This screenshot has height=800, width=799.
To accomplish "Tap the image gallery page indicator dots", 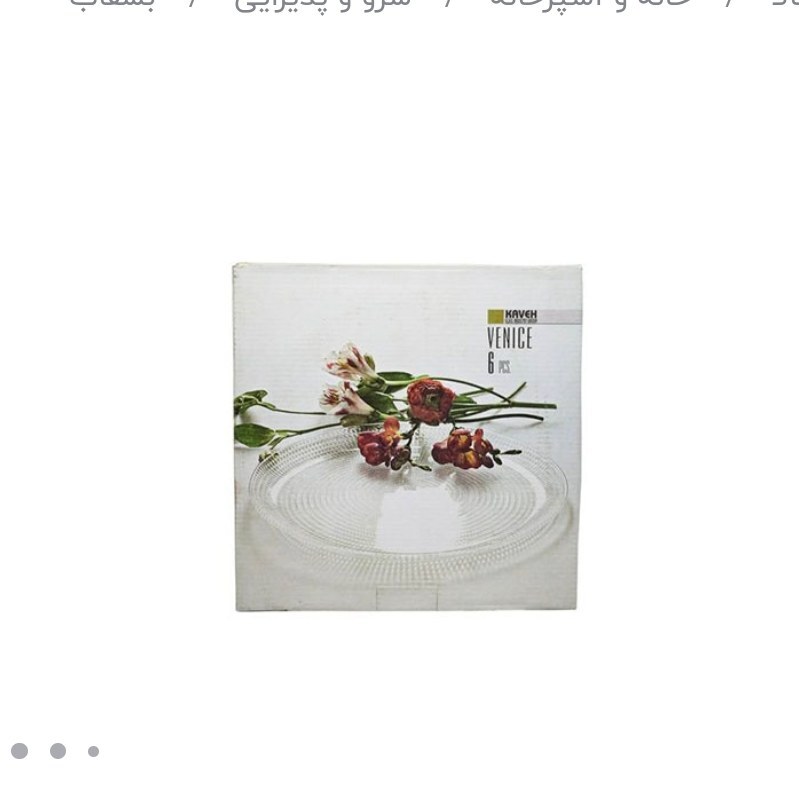I will 57,751.
